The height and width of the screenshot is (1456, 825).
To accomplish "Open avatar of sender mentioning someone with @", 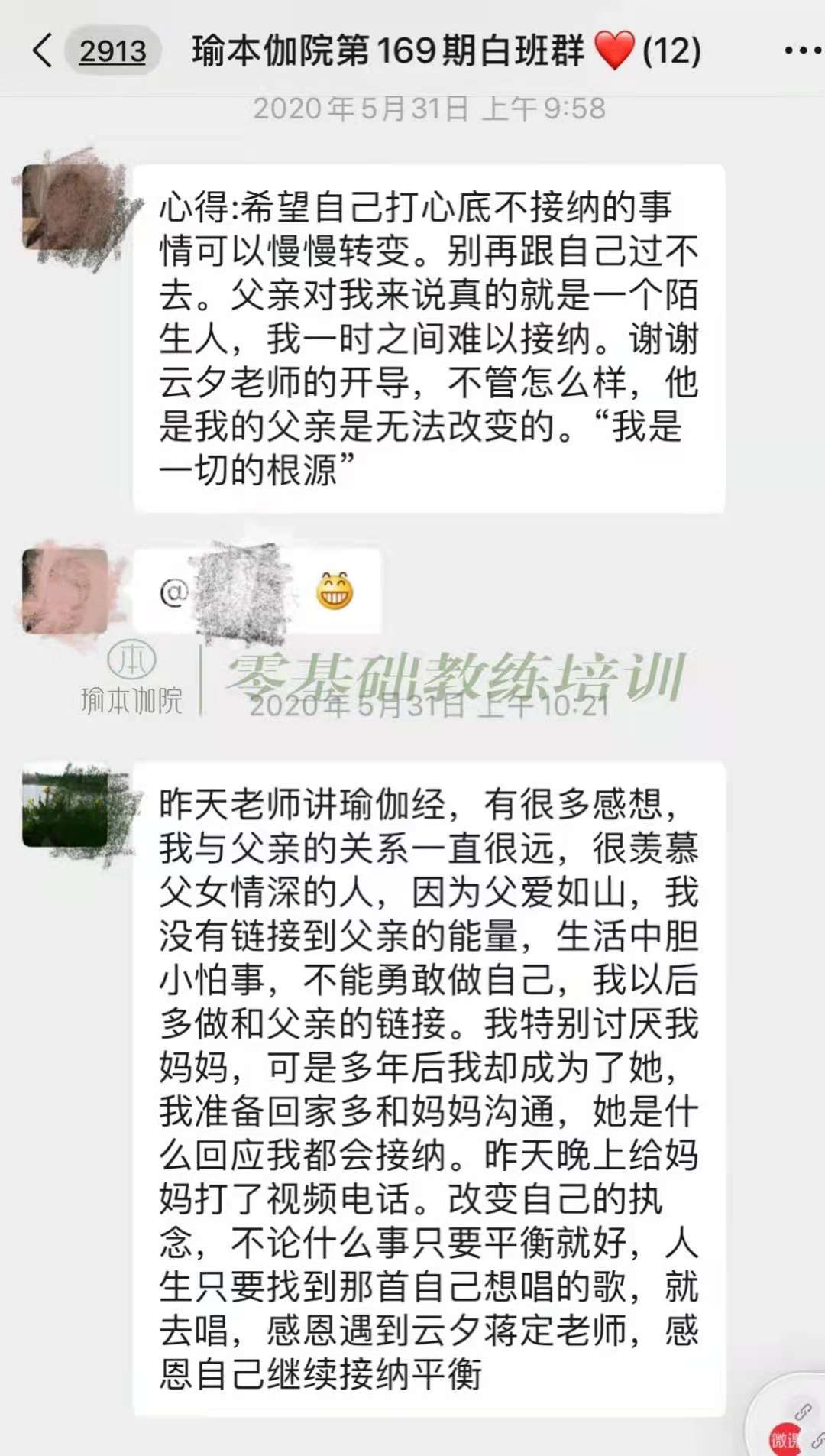I will [66, 591].
